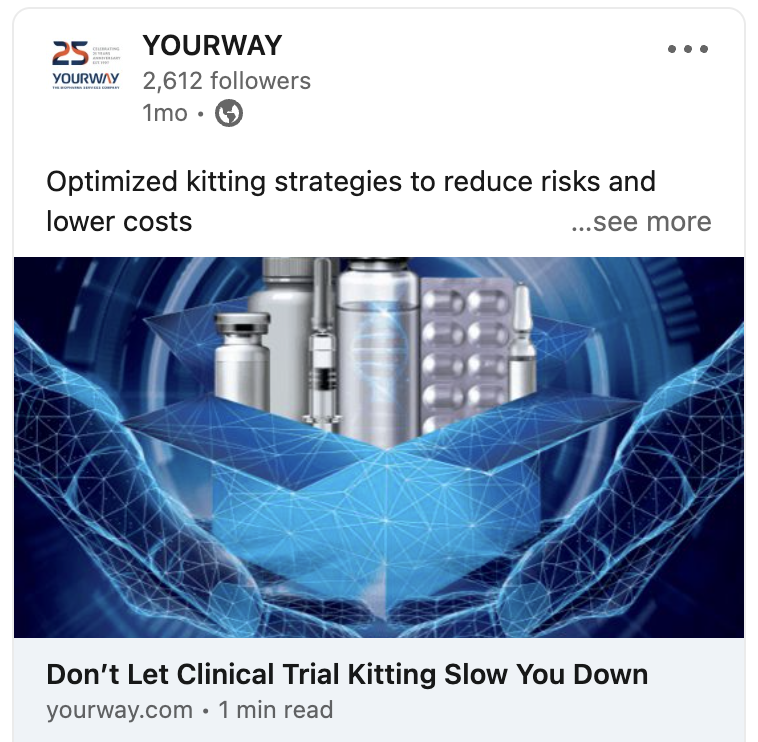Open the Don't Let Clinical Trial Kitting article link

[x=347, y=674]
